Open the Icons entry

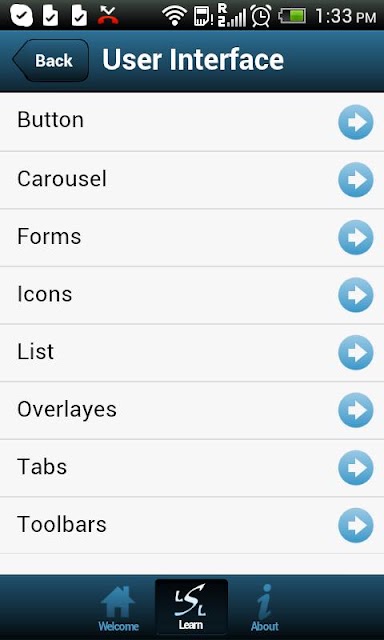pos(192,295)
